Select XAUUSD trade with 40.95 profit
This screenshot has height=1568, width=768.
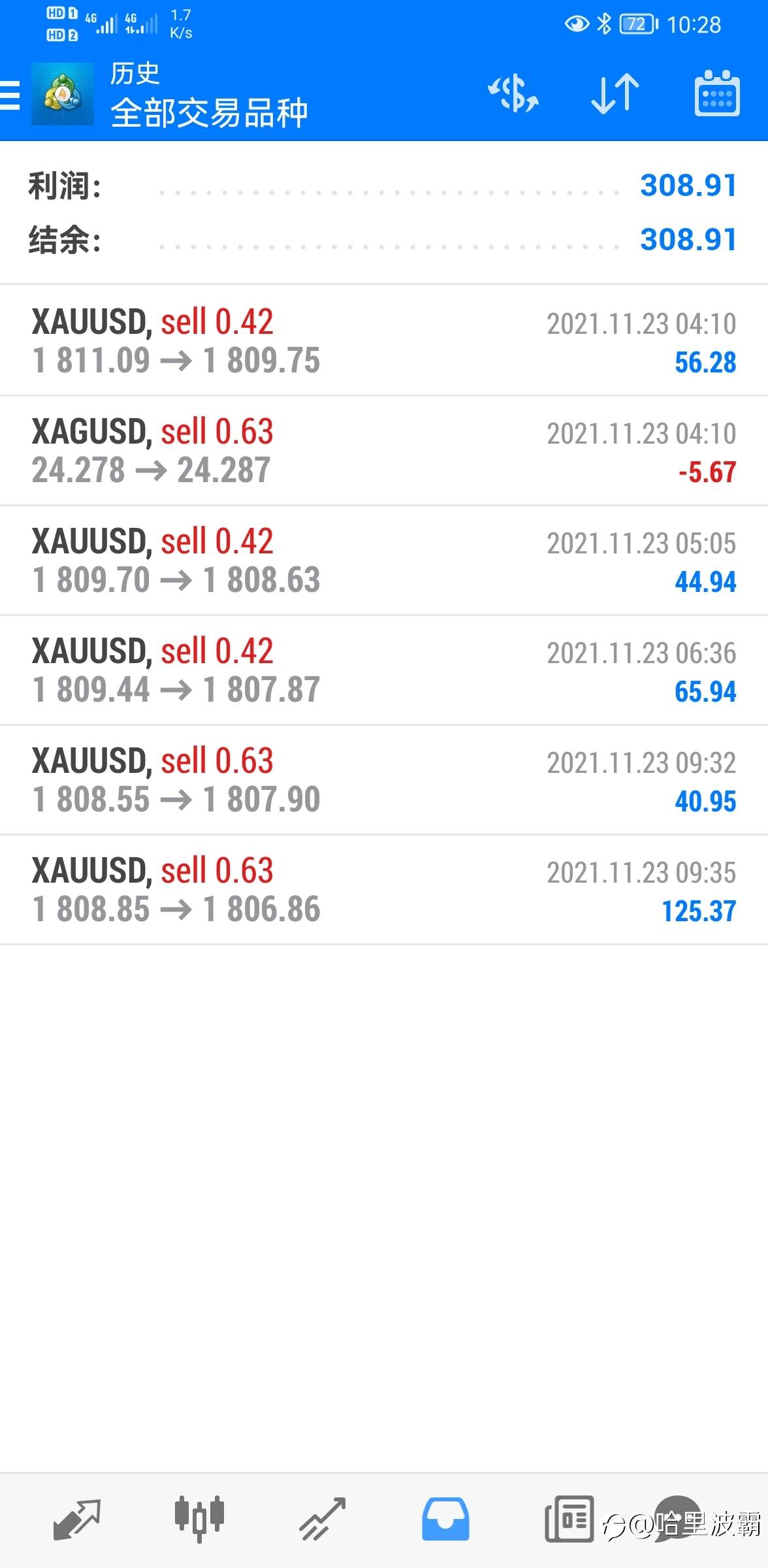[x=384, y=779]
